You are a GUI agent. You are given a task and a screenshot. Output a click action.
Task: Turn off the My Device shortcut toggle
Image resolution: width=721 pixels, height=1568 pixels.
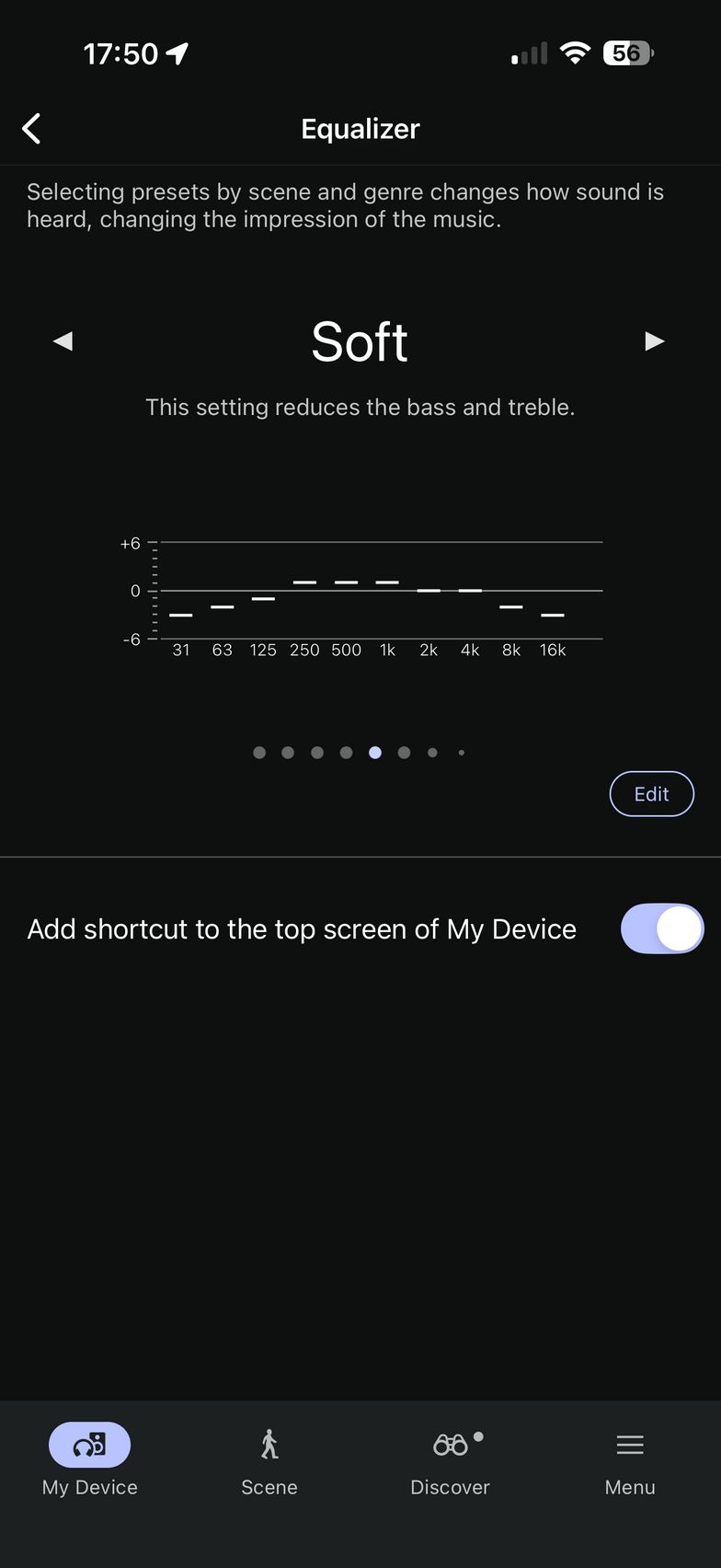[x=662, y=928]
